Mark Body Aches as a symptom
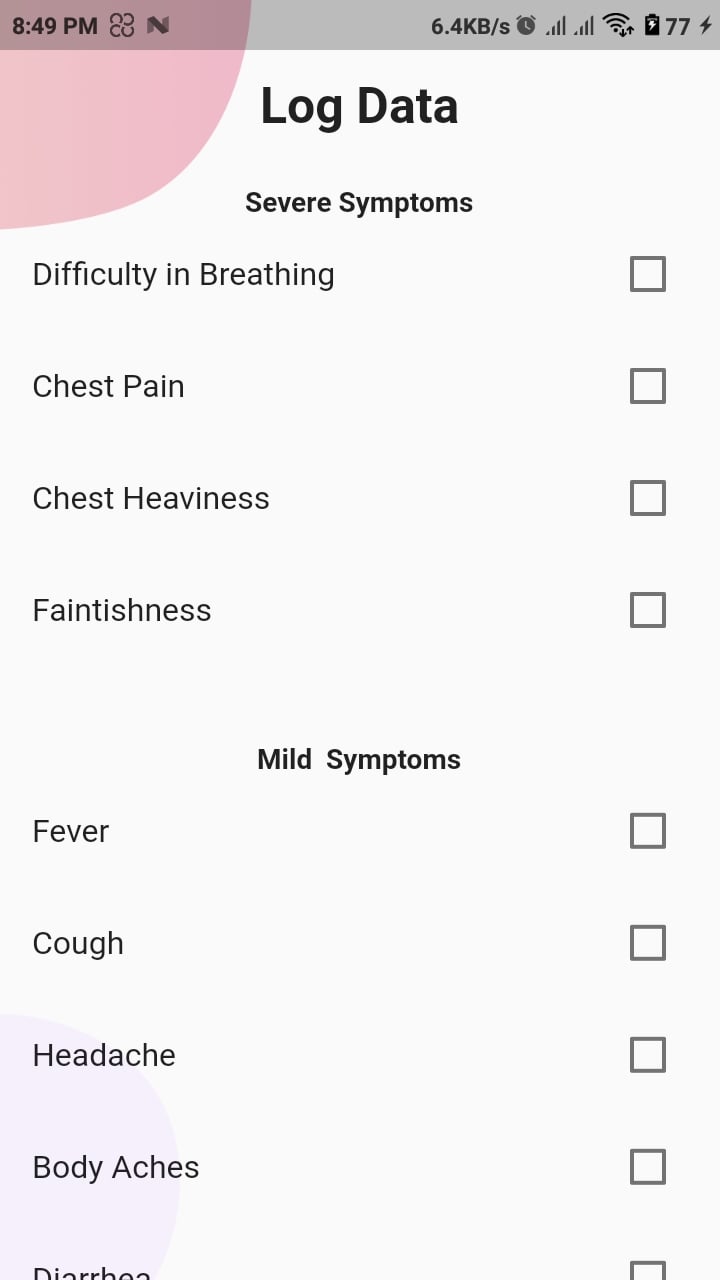The image size is (720, 1280). click(648, 1167)
